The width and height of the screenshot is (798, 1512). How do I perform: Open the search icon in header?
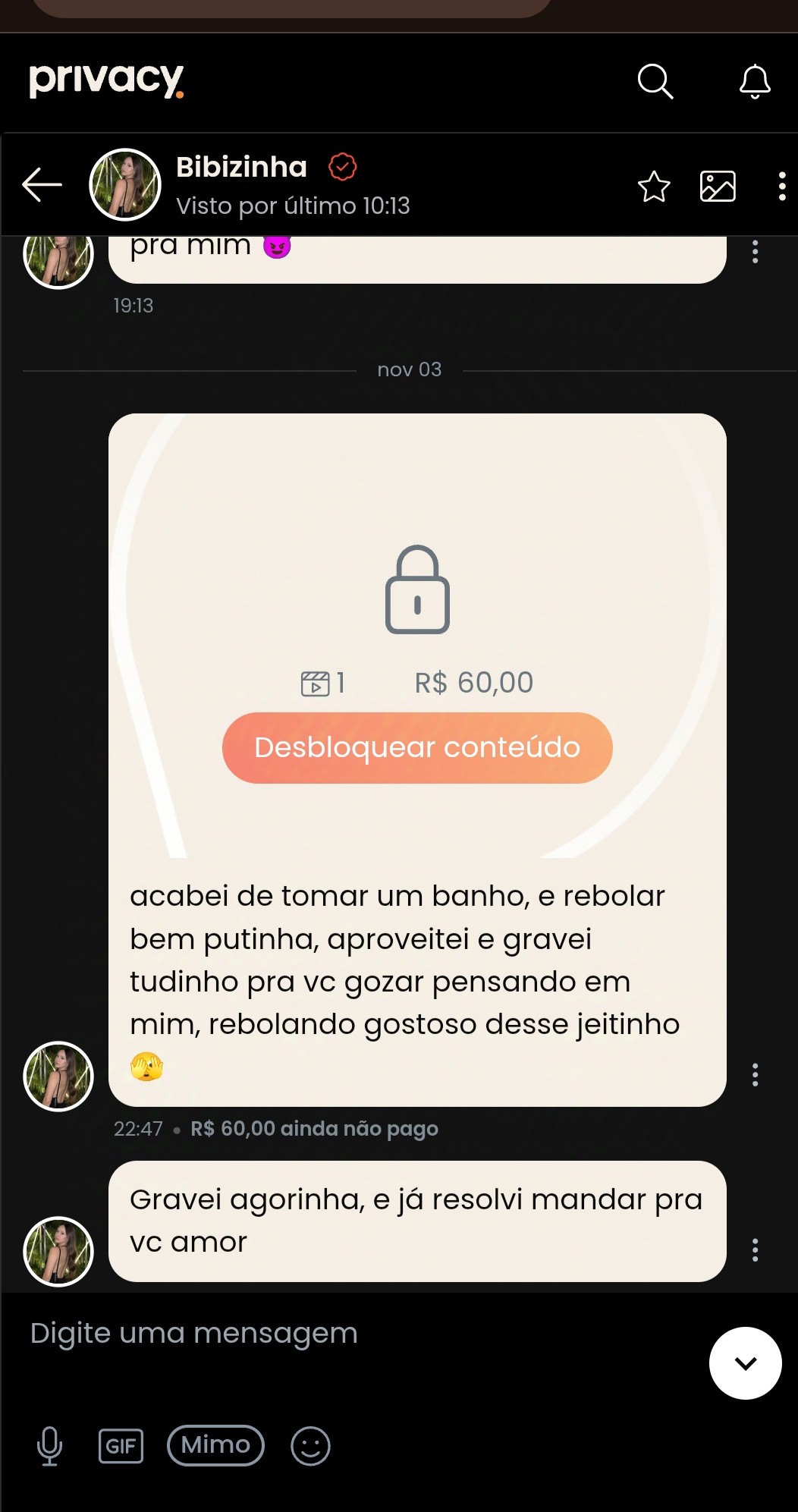point(655,81)
